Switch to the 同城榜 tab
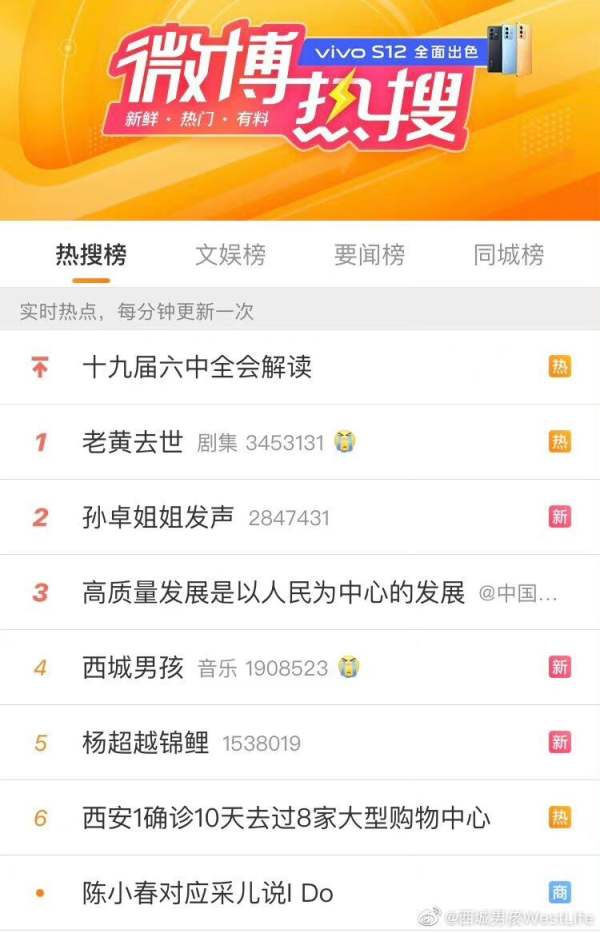This screenshot has height=933, width=600. pos(508,255)
